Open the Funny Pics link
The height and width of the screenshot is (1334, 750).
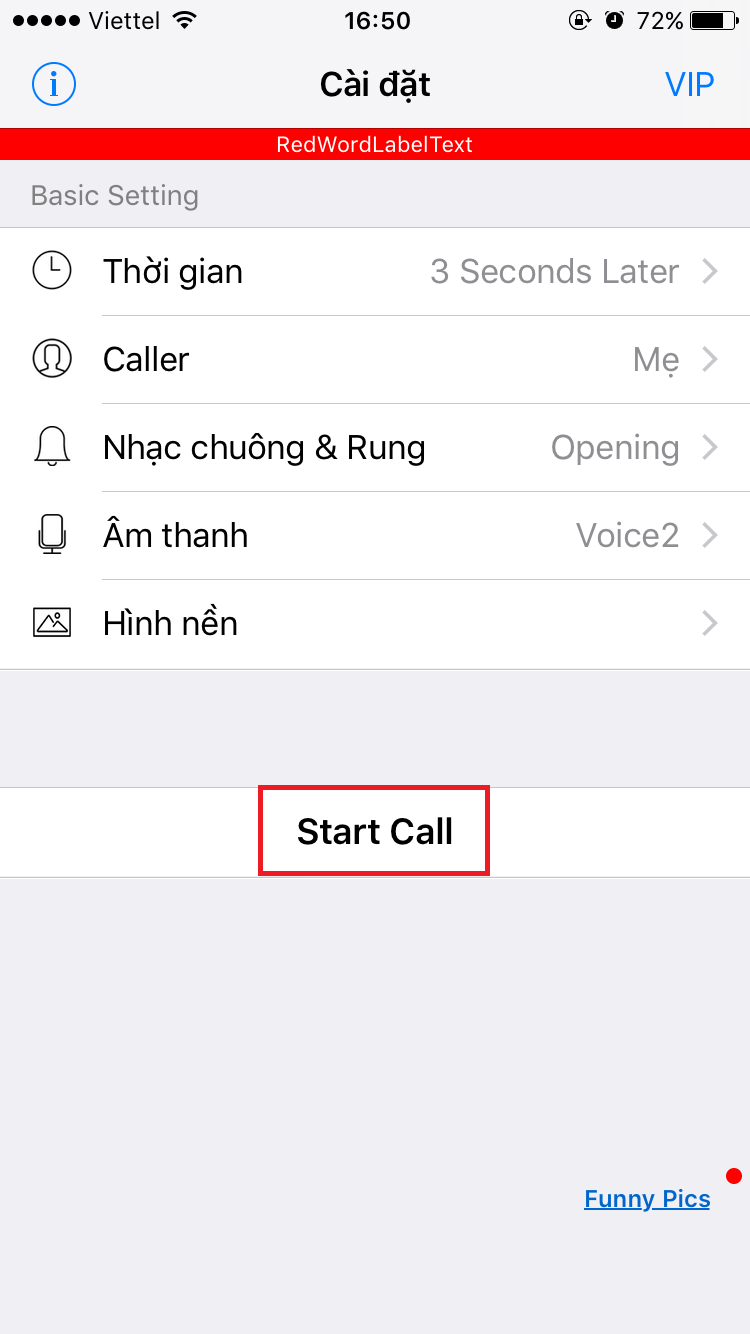tap(647, 1199)
